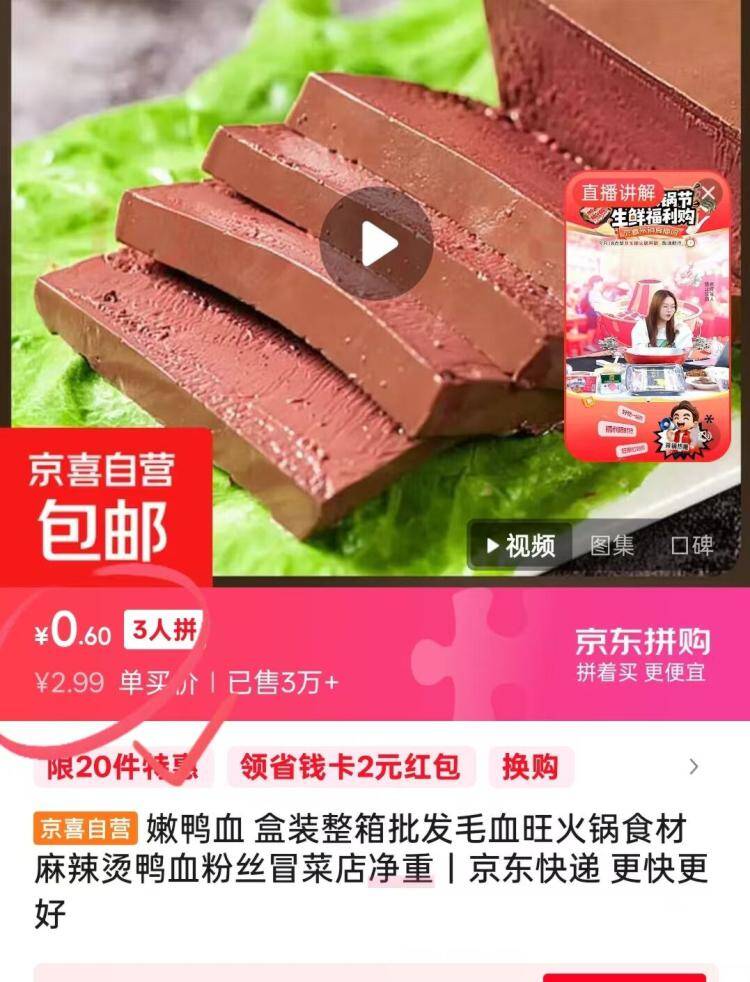Switch to the 口碑 reviews tab
The image size is (750, 982).
coord(692,546)
